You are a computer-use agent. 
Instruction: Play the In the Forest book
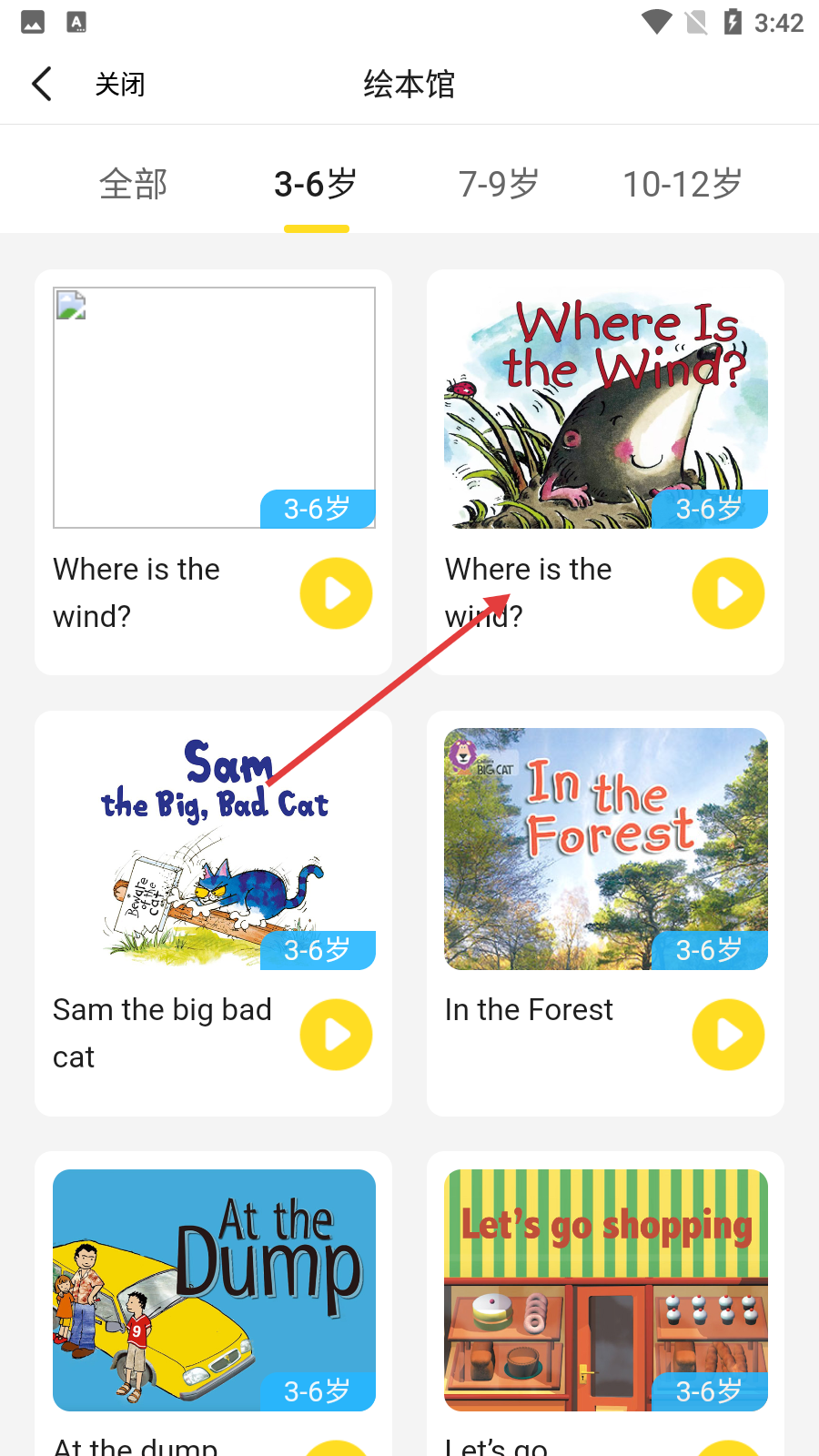click(x=728, y=1035)
